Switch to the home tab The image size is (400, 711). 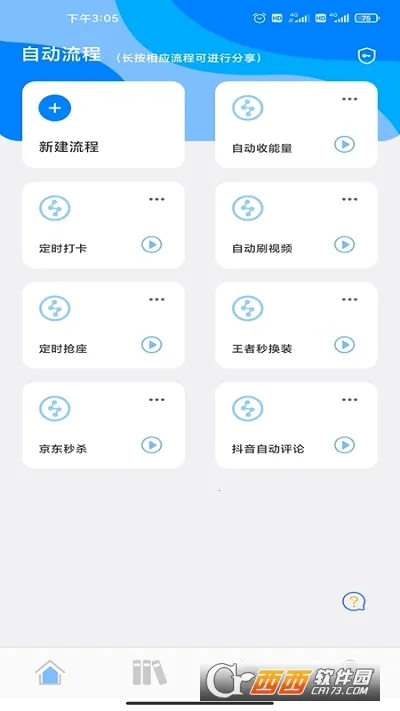click(x=50, y=672)
